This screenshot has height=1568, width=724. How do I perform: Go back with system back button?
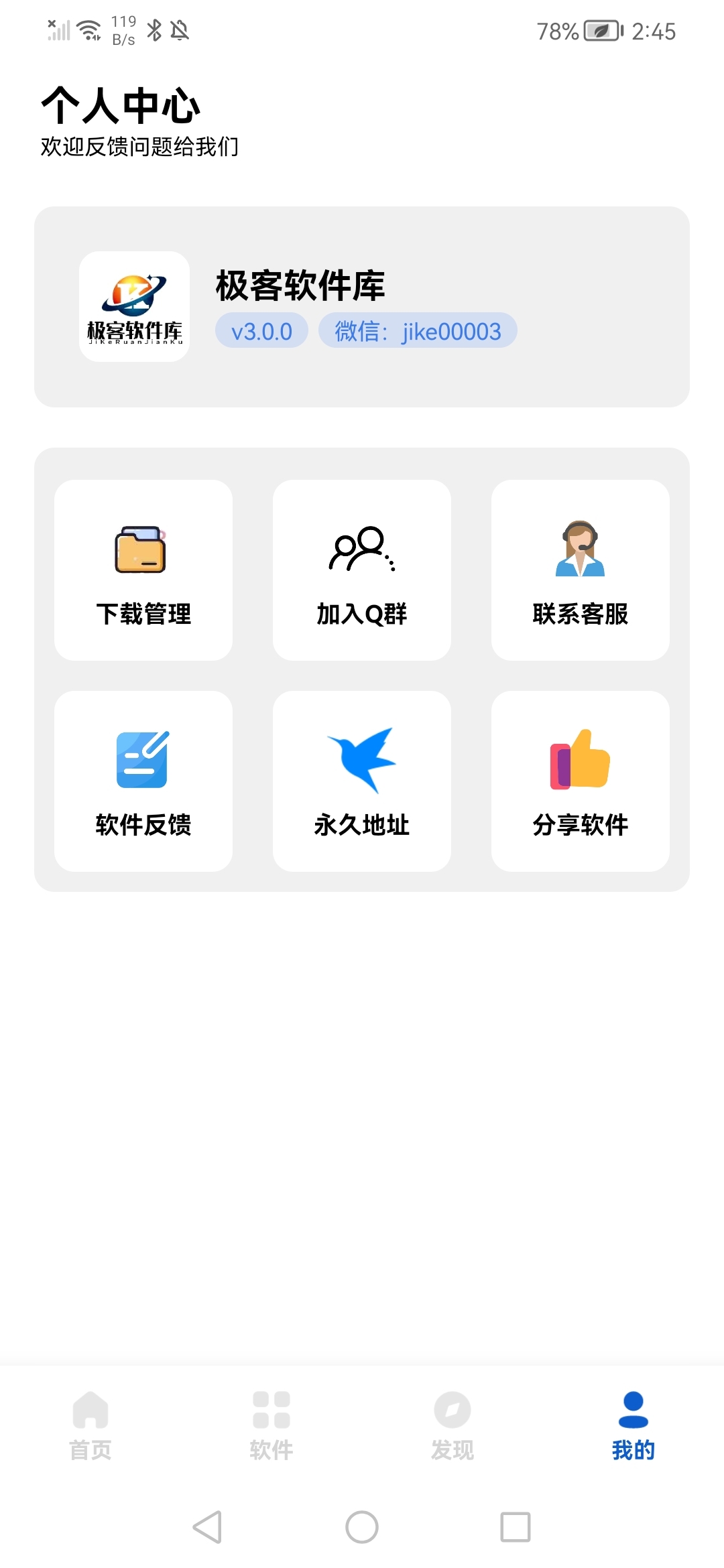pos(208,1527)
